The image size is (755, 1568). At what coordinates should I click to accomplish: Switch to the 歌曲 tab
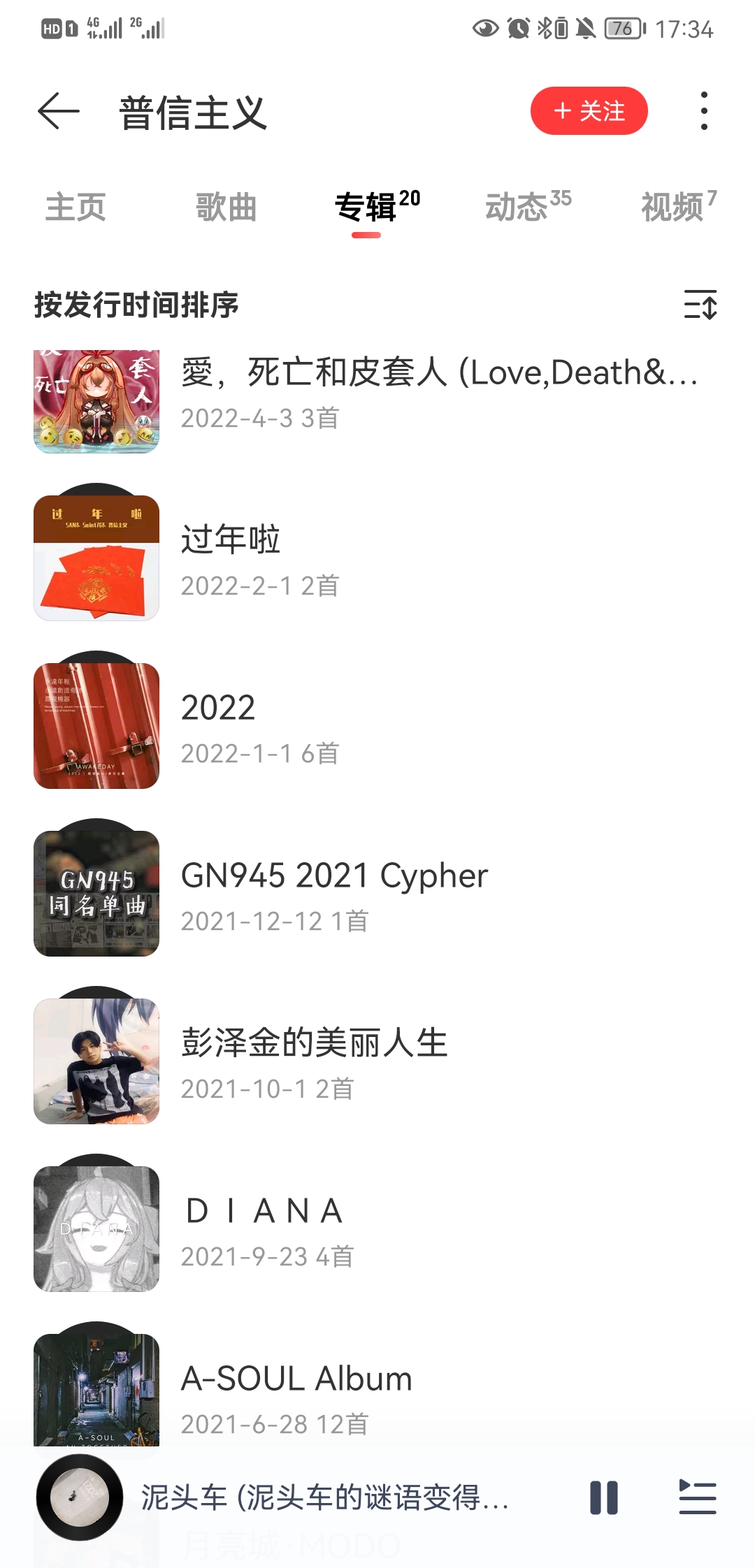[226, 208]
